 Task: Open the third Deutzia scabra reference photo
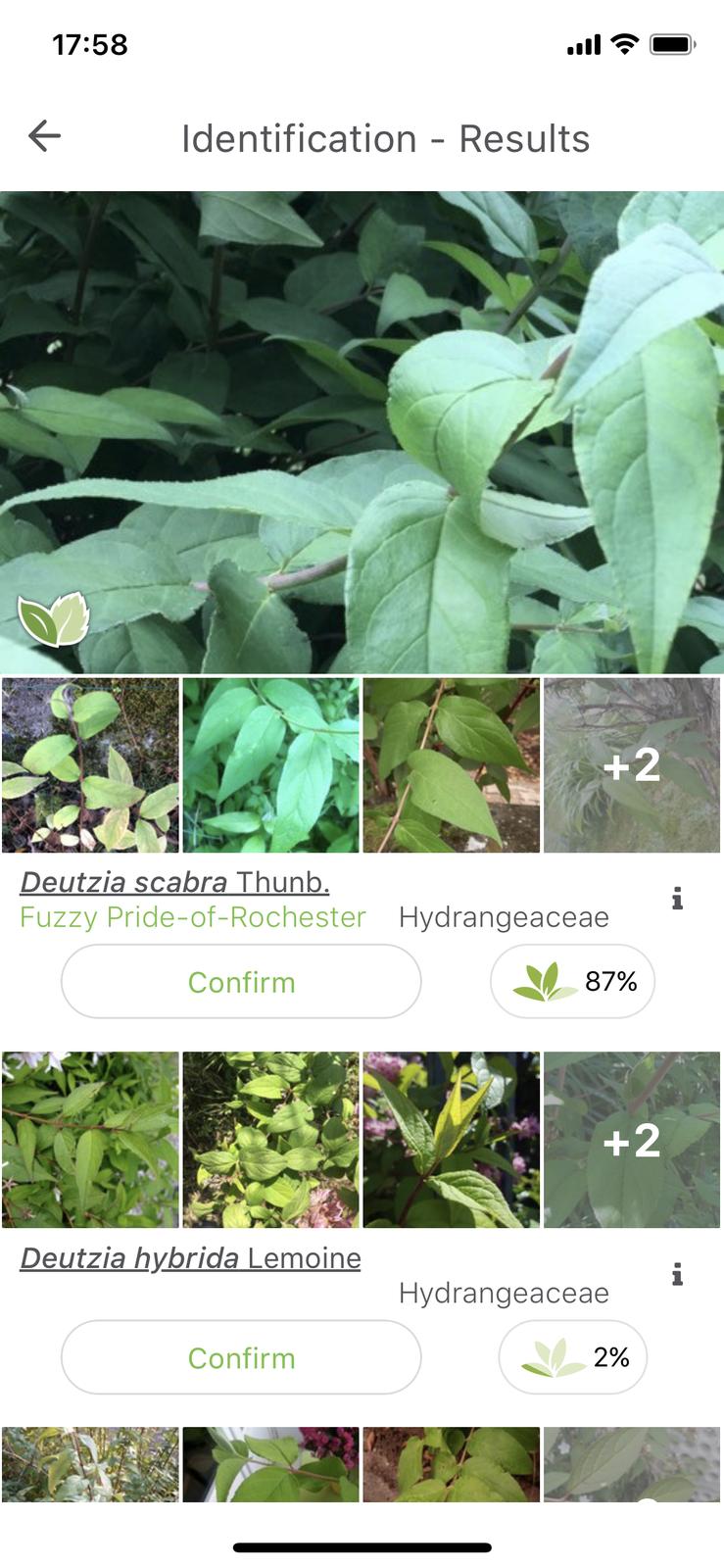tap(452, 765)
